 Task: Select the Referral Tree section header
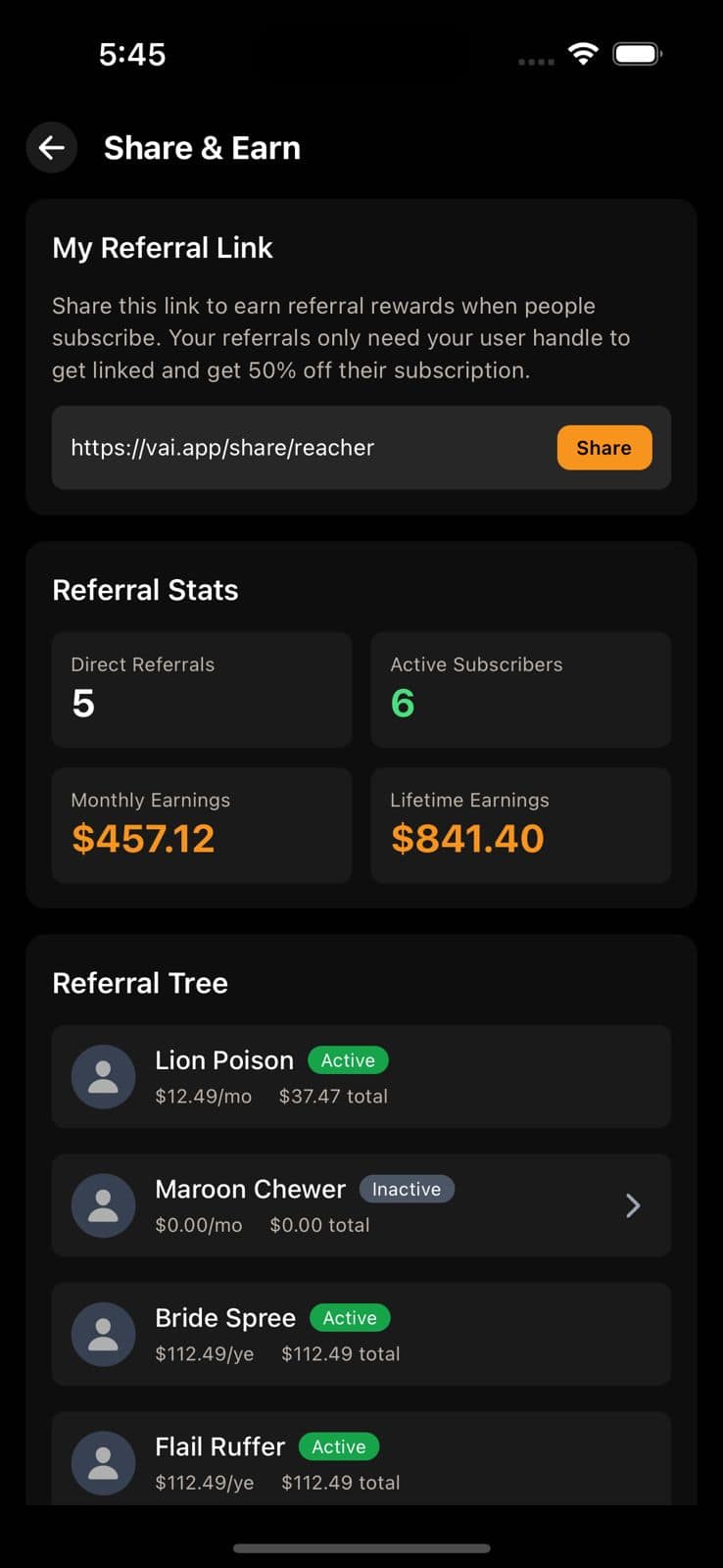click(140, 983)
